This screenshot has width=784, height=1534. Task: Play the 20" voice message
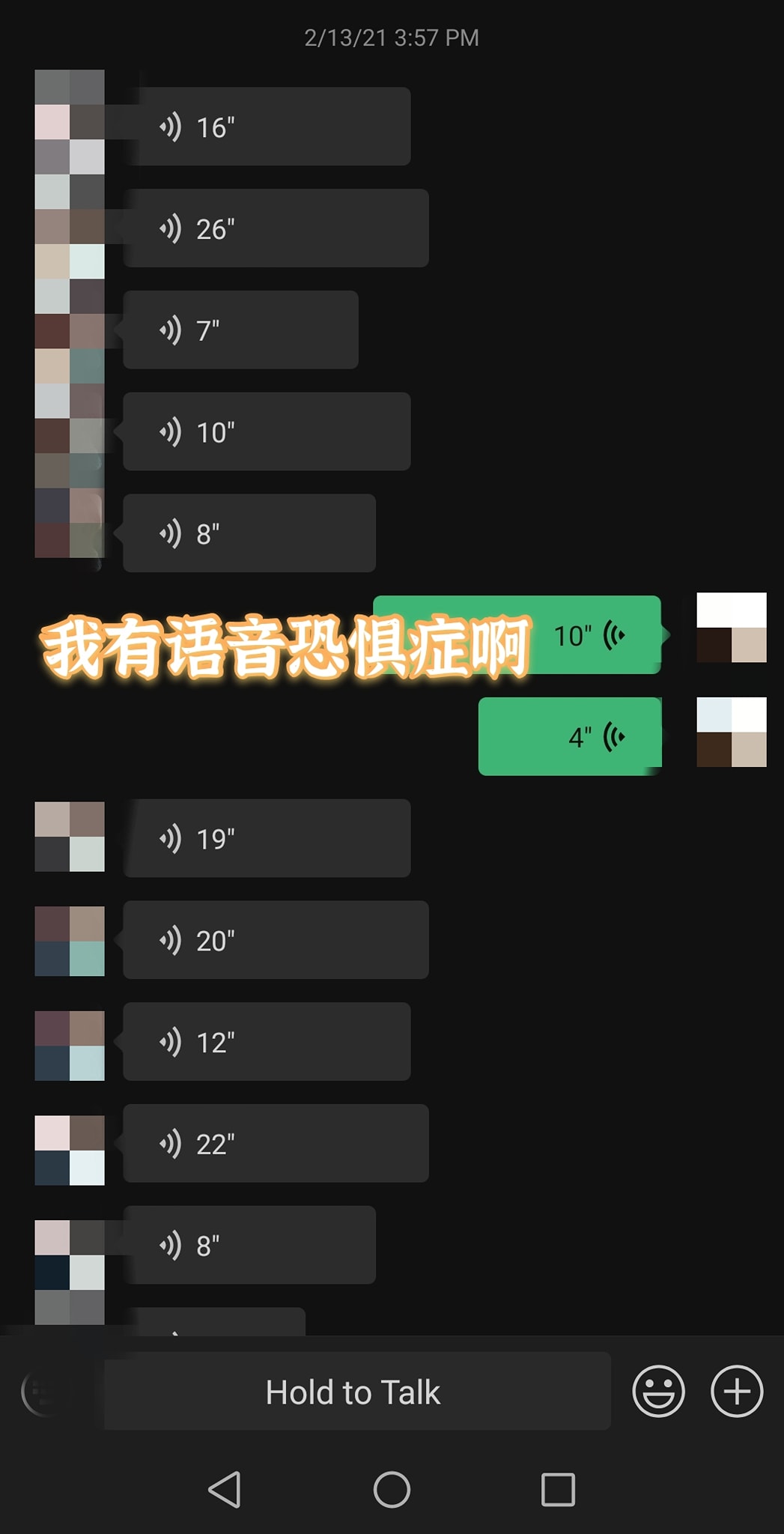(x=276, y=941)
